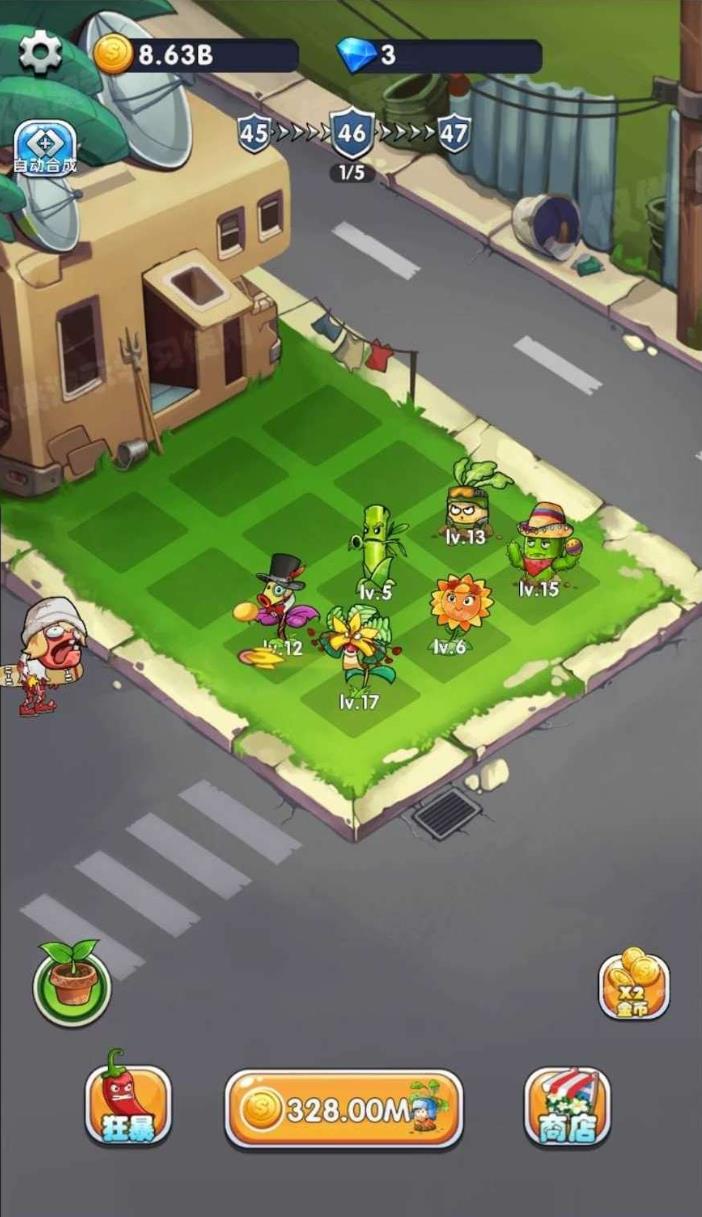Claim the X2 金币 coin bonus
The height and width of the screenshot is (1217, 702).
pos(633,984)
